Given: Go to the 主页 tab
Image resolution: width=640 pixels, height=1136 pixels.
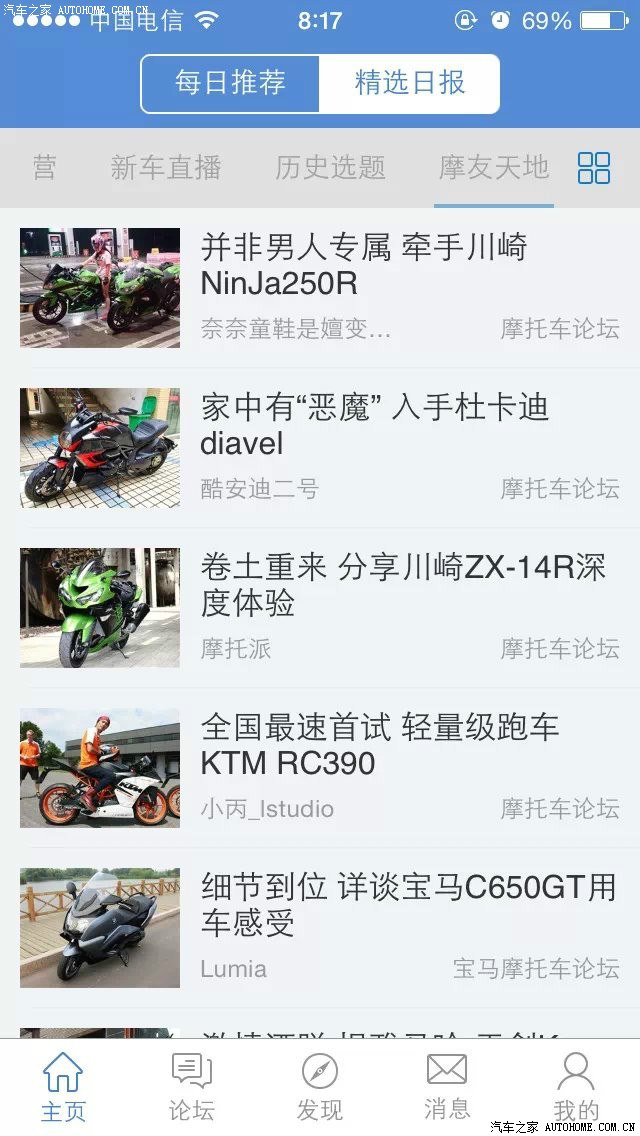Looking at the screenshot, I should pyautogui.click(x=63, y=1087).
